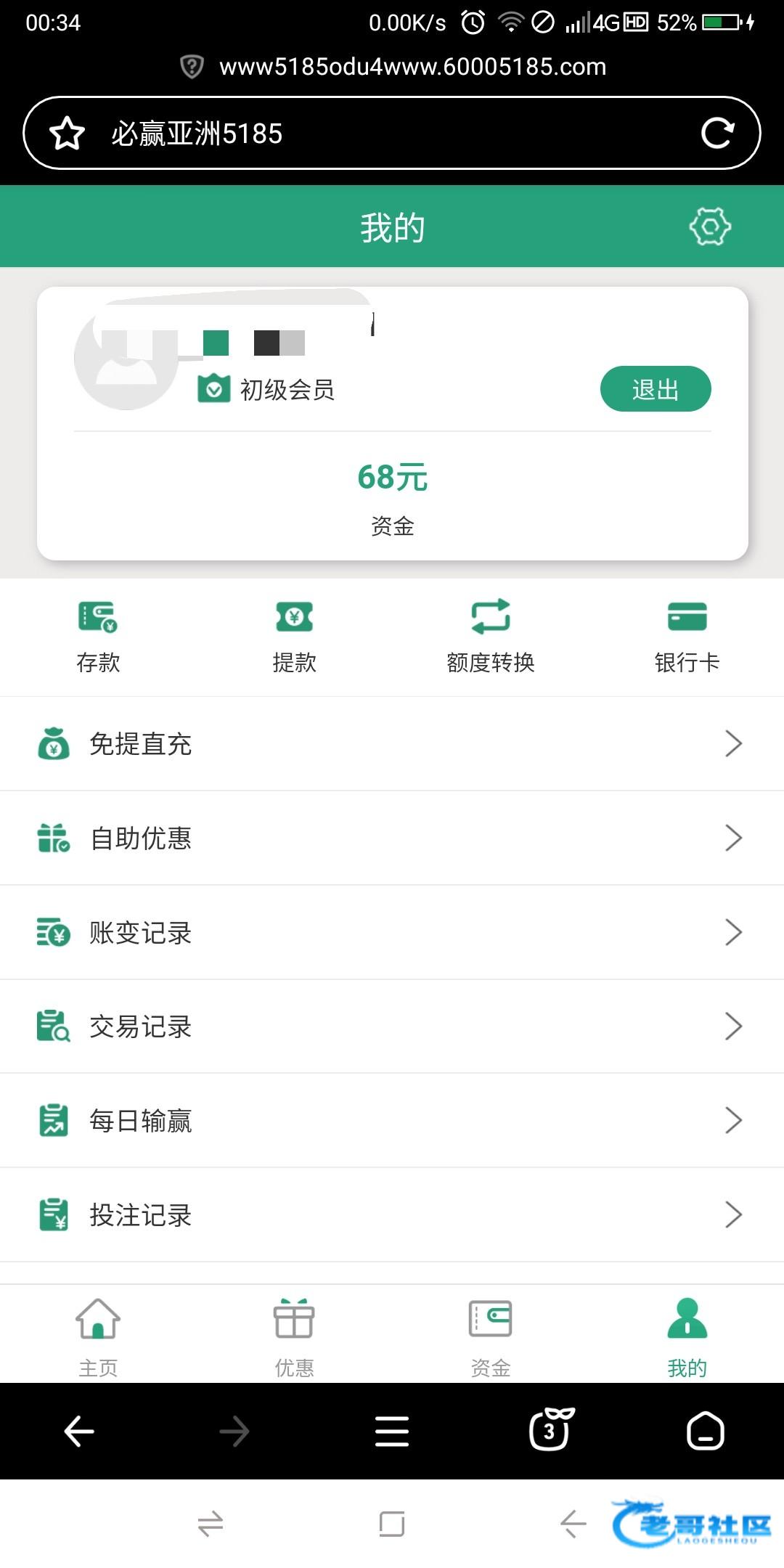Open the settings gear icon
This screenshot has height=1568, width=784.
coord(710,226)
